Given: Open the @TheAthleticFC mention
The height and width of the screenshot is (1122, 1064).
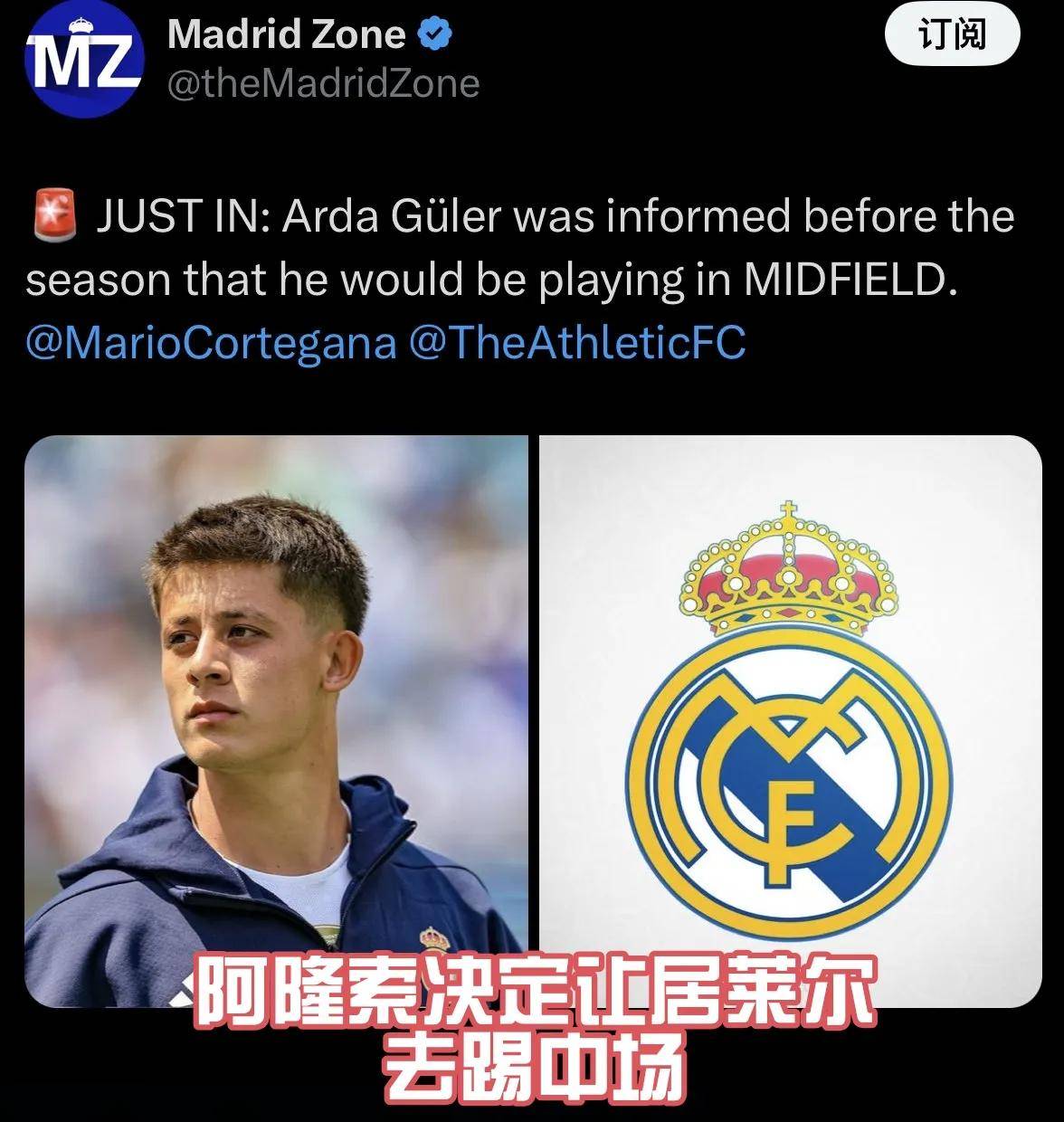Looking at the screenshot, I should (577, 345).
